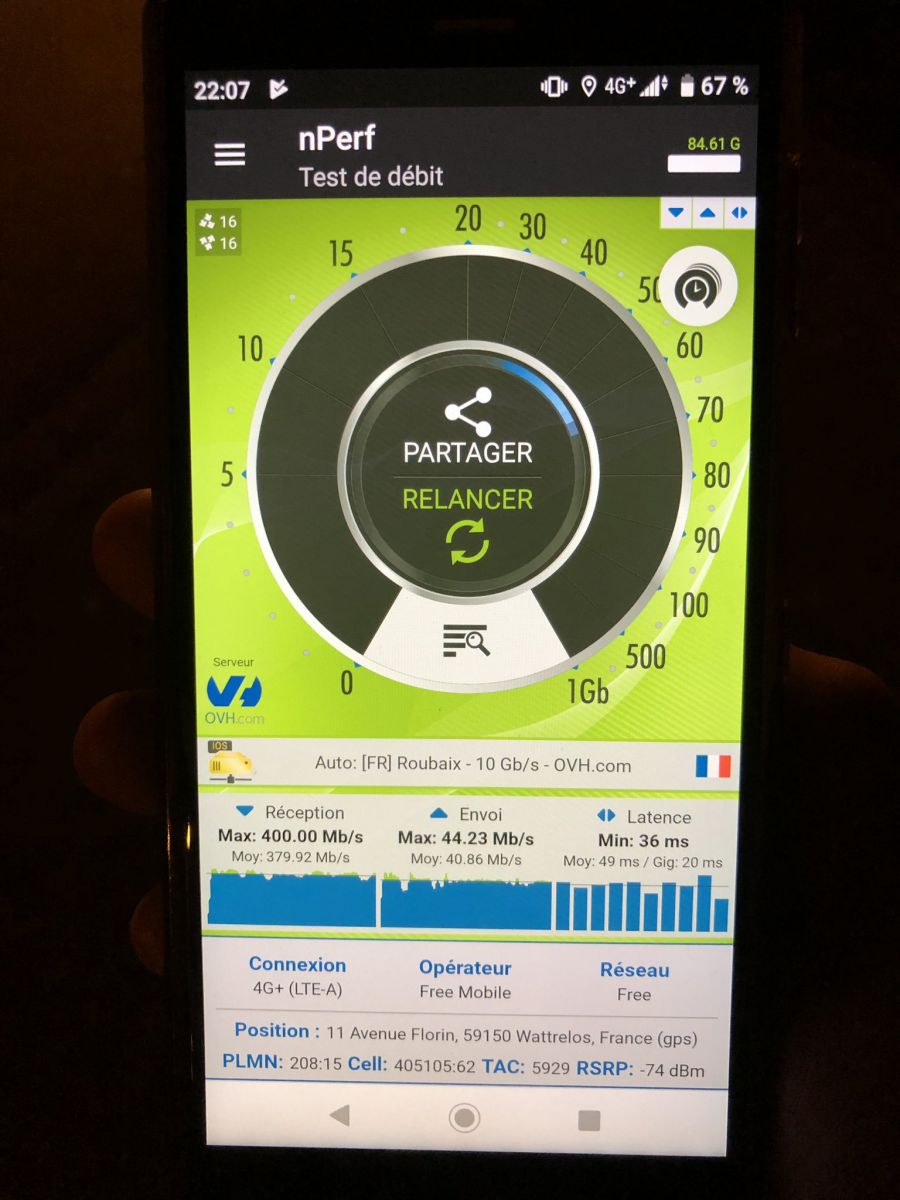The width and height of the screenshot is (900, 1200).
Task: Open the detailed results magnifier icon
Action: pyautogui.click(x=466, y=641)
